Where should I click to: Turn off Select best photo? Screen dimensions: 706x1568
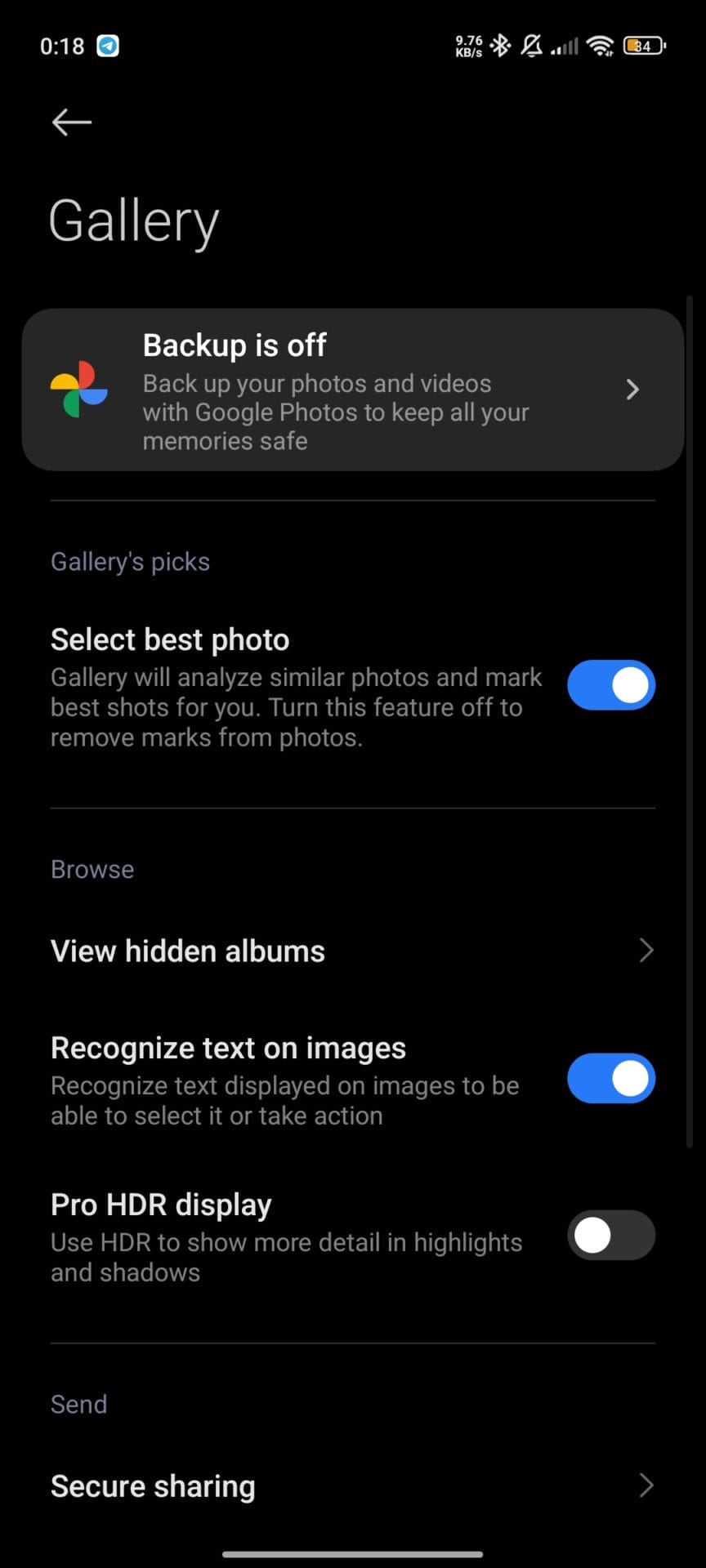610,685
